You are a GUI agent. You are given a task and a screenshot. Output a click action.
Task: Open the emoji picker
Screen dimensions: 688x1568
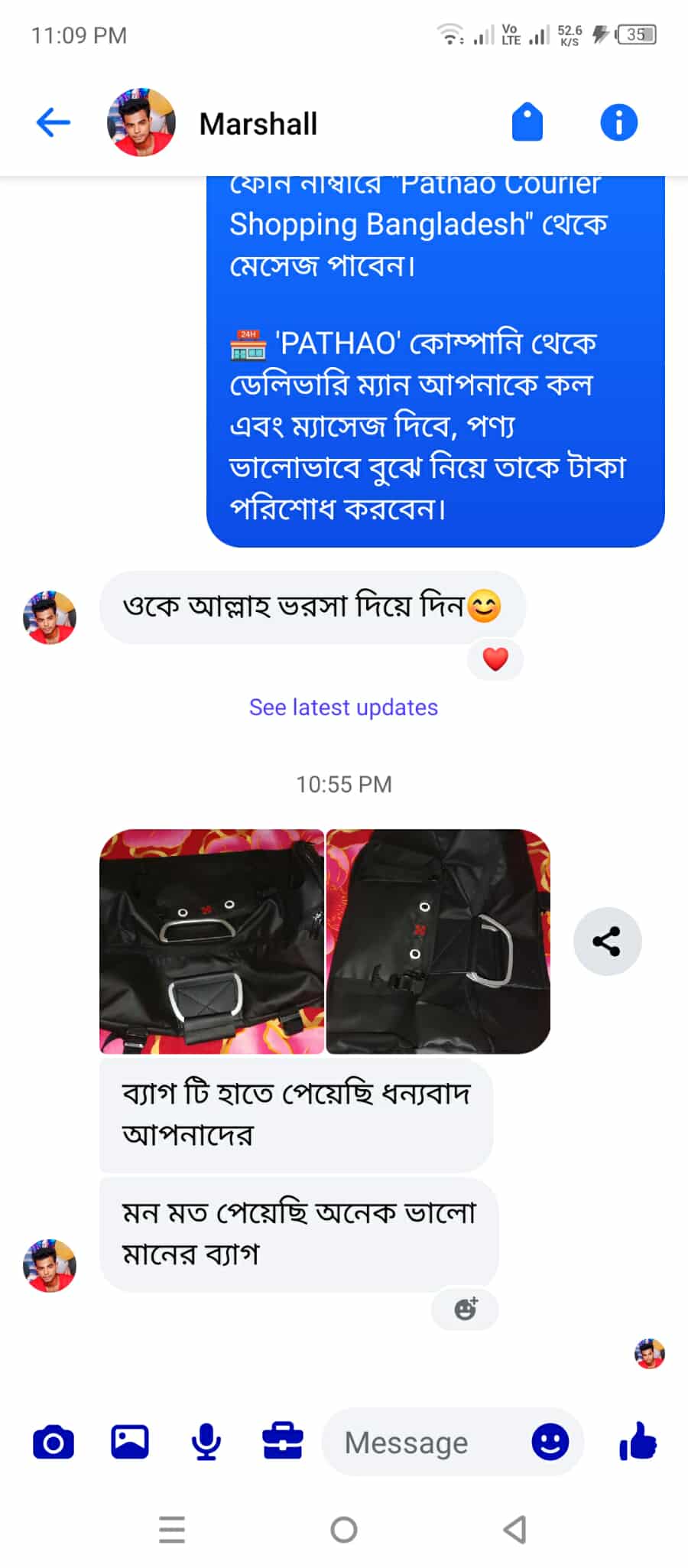point(550,1443)
